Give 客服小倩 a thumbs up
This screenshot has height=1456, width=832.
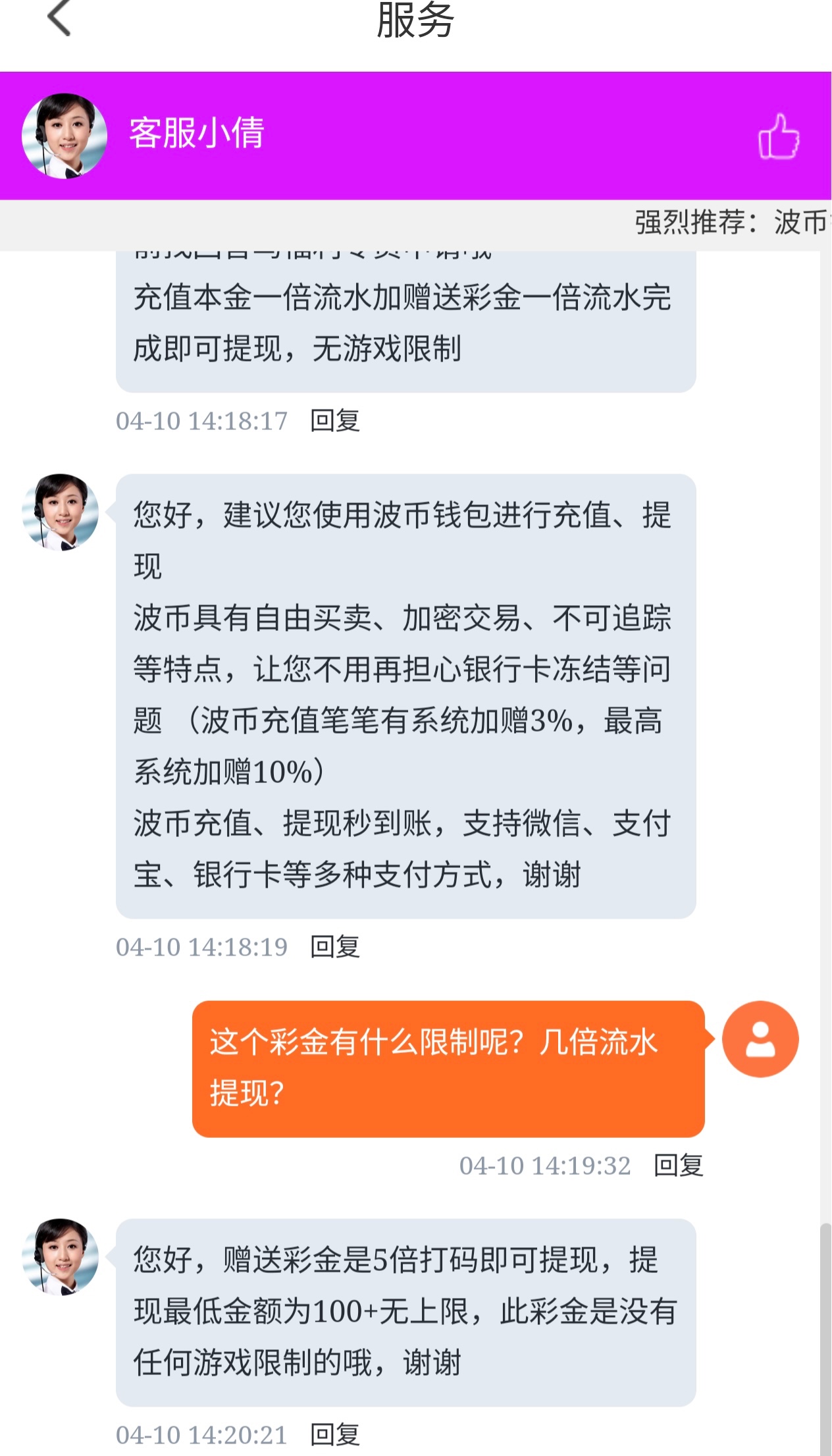pyautogui.click(x=779, y=136)
